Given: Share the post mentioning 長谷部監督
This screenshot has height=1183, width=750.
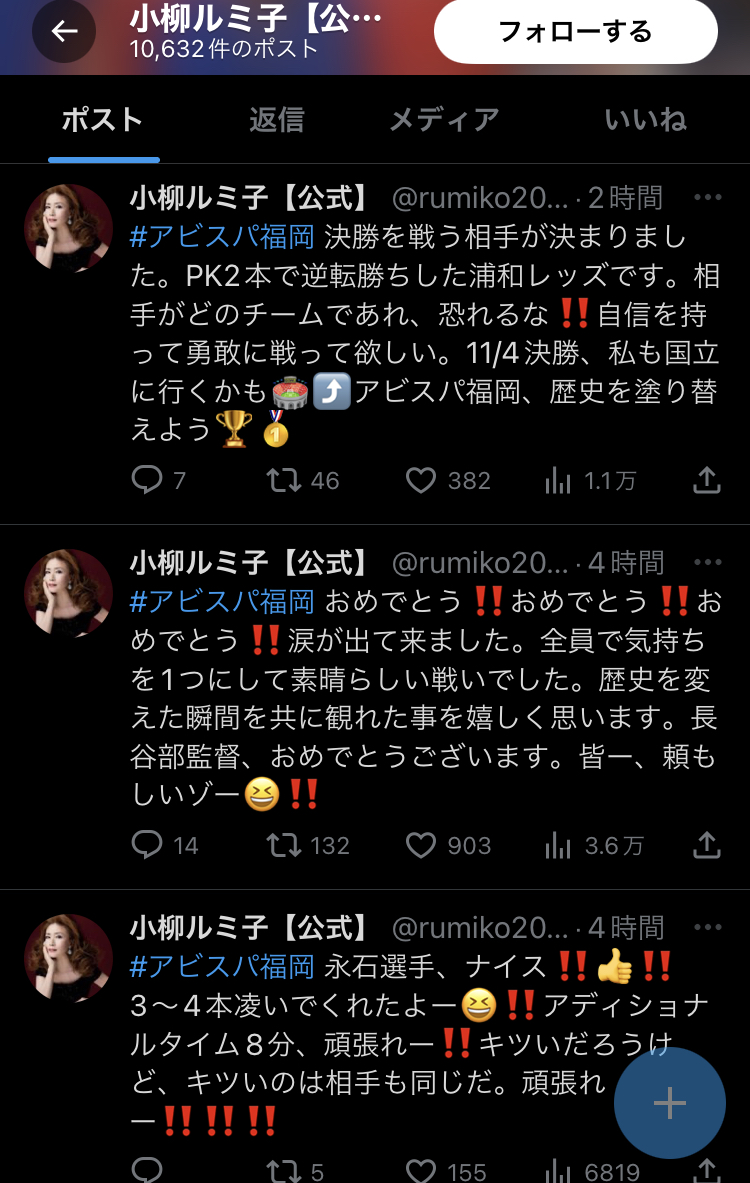Looking at the screenshot, I should [x=706, y=846].
